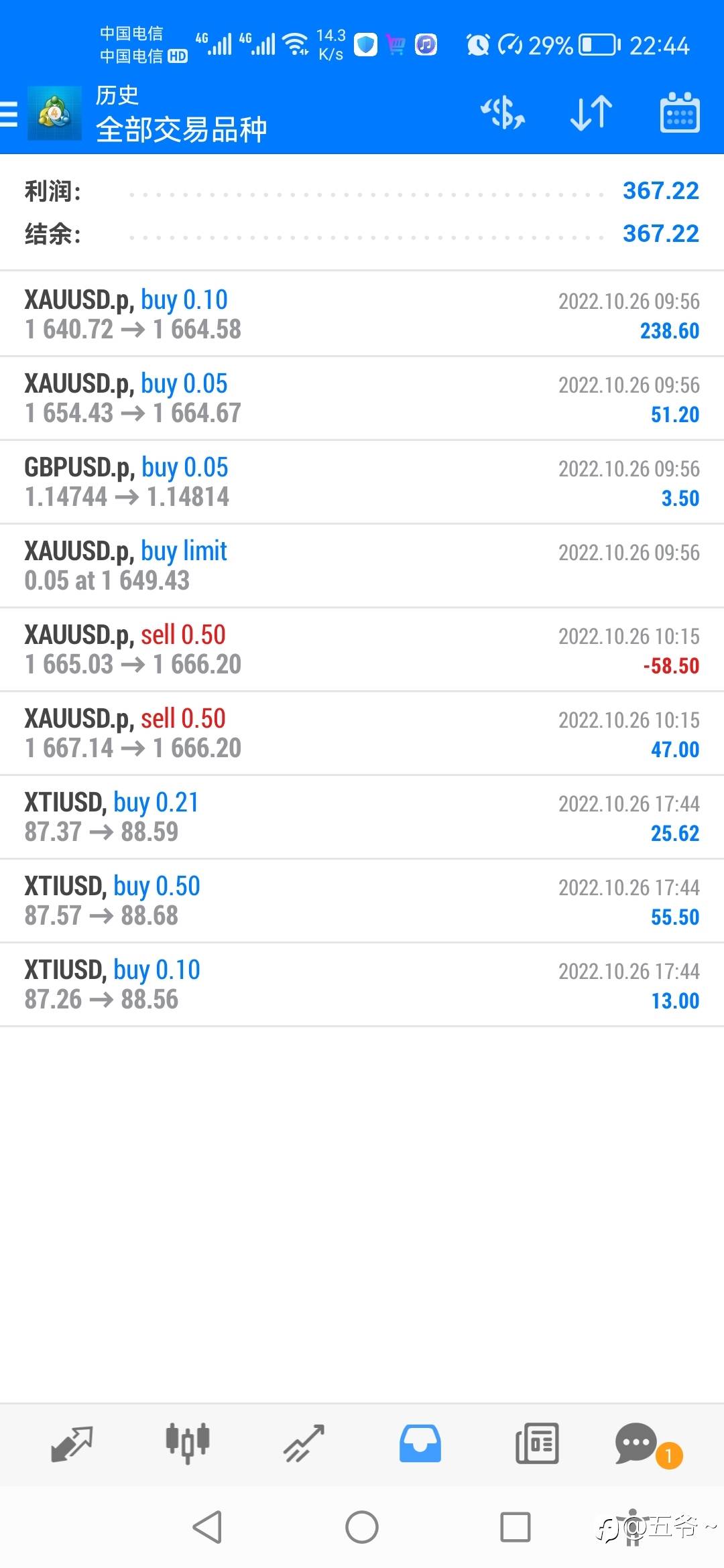
Task: Select the XAUUSD.p sell with 47.00 profit
Action: pos(362,732)
